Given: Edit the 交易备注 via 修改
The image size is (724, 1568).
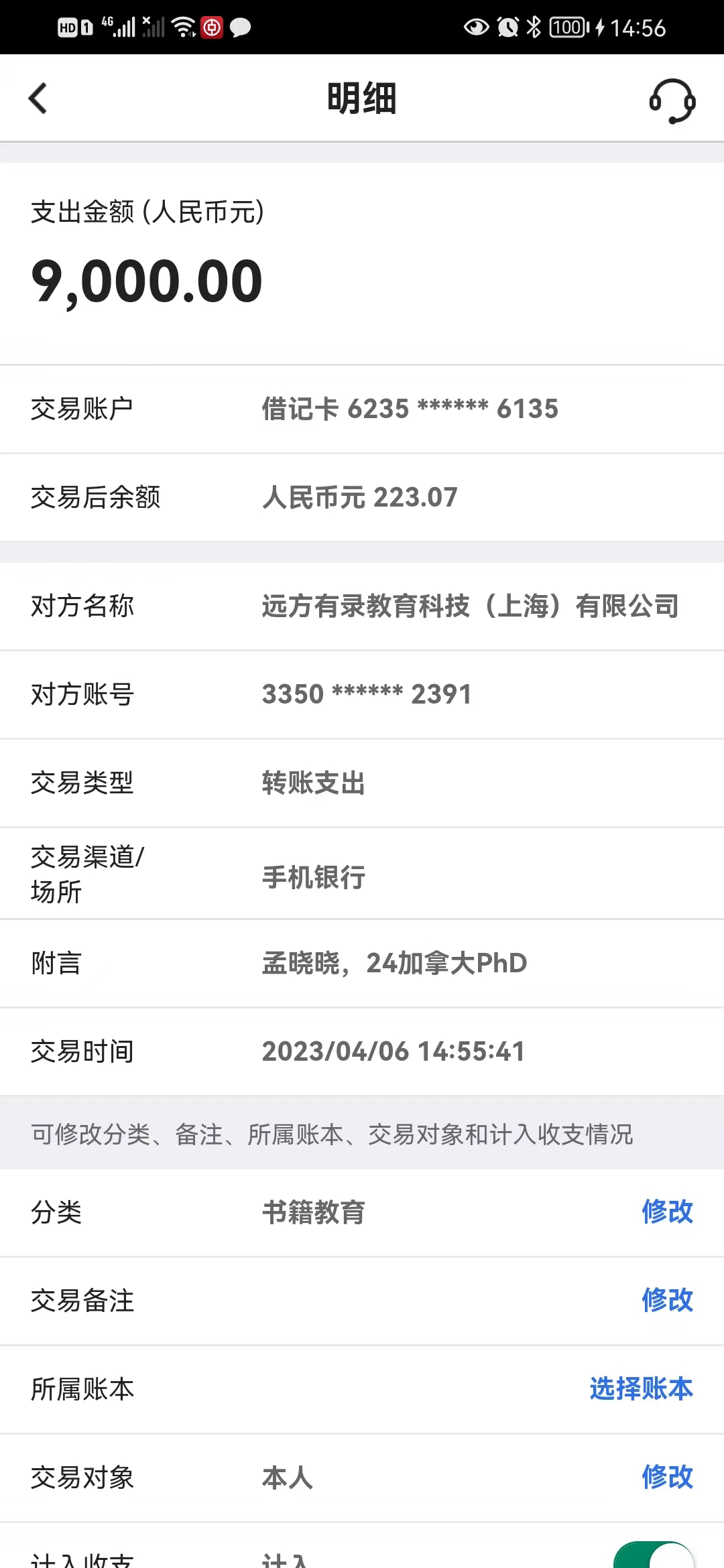Looking at the screenshot, I should tap(667, 1301).
